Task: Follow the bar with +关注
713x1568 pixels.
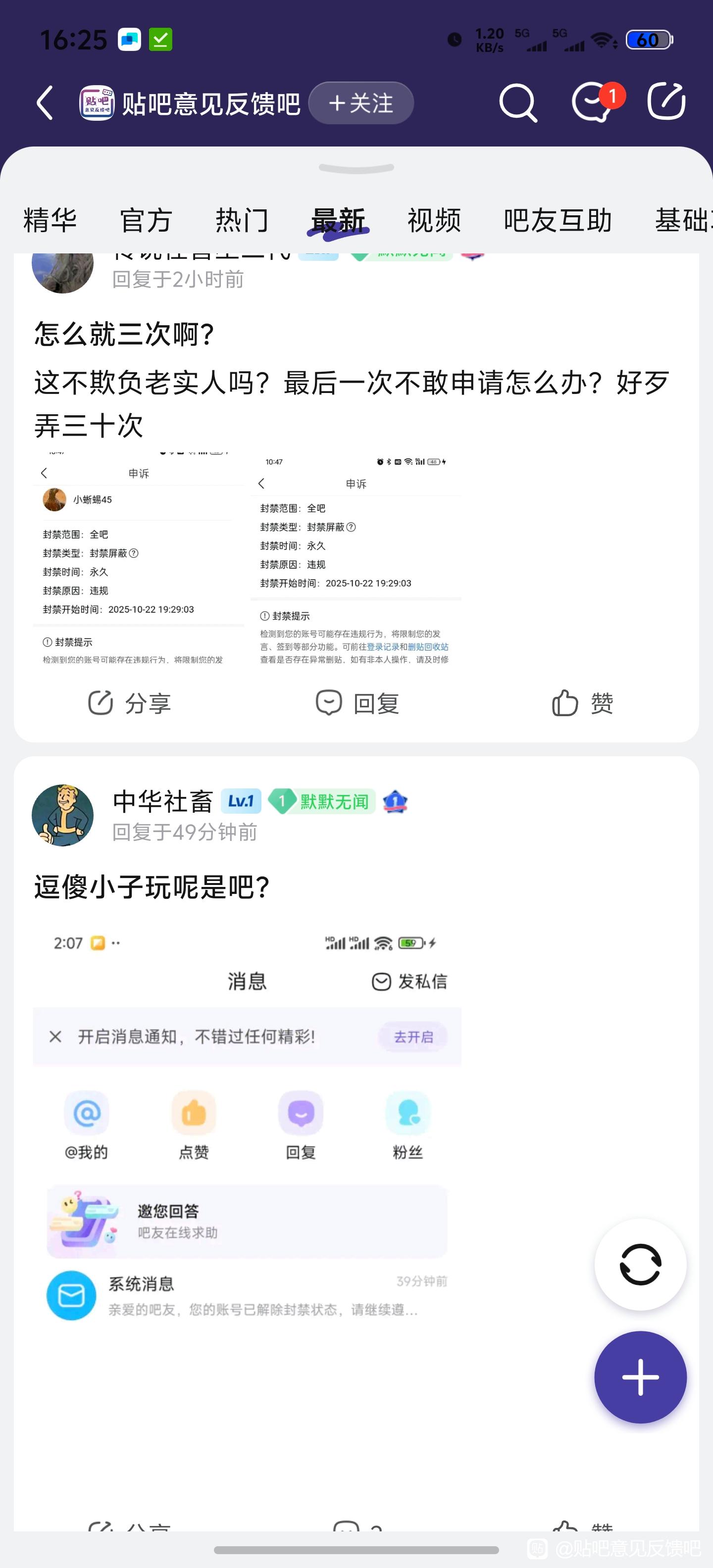Action: coord(361,103)
